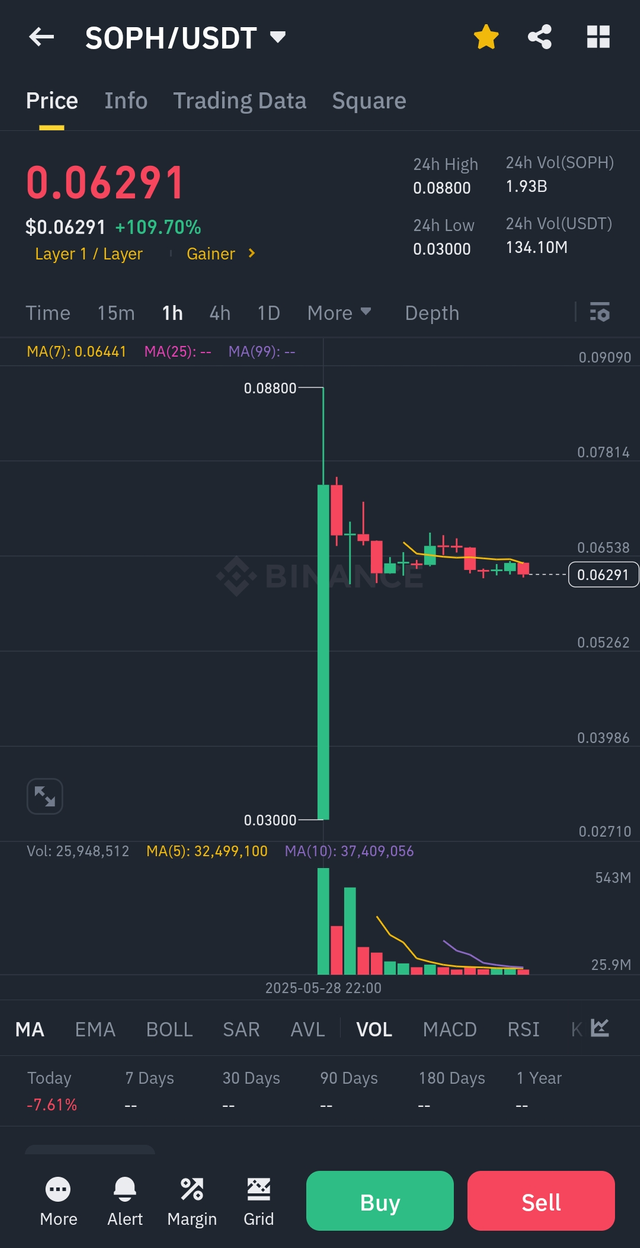Select the 15m chart interval
The image size is (640, 1248).
point(116,313)
